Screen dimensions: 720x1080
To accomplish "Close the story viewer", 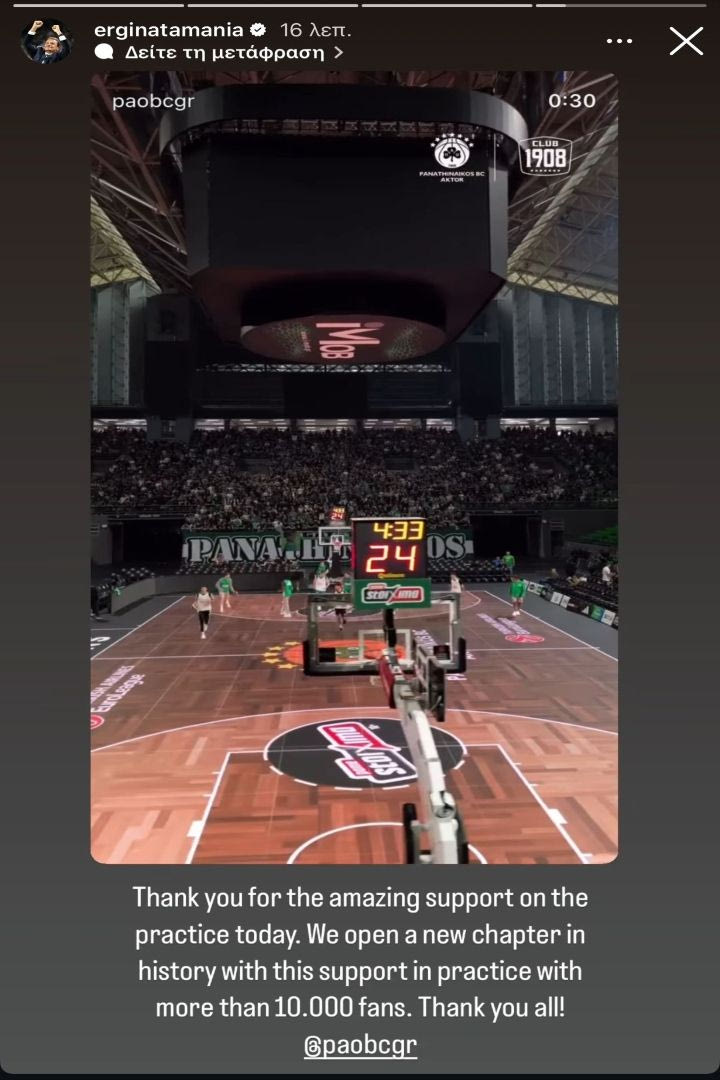I will 686,41.
